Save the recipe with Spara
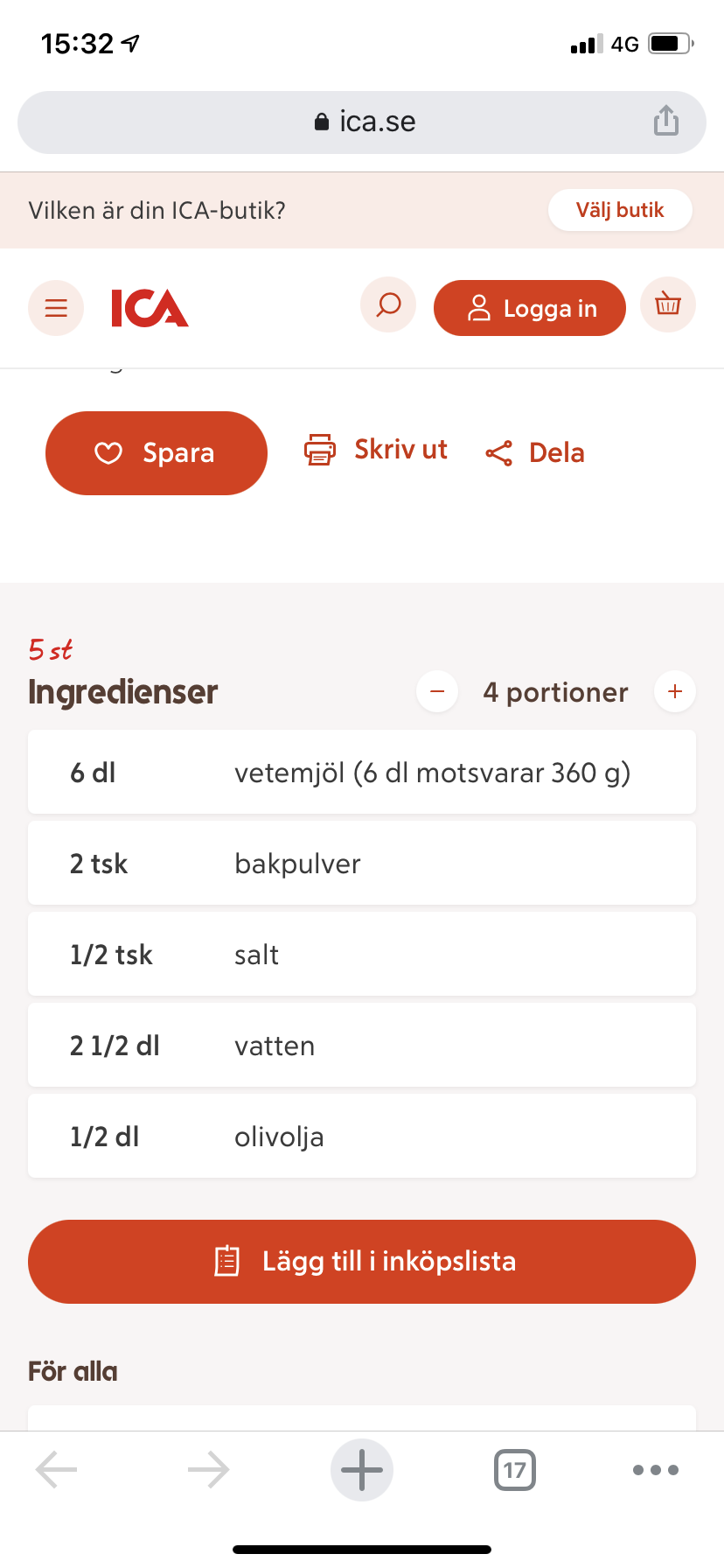Screen dimensions: 724x1568 point(157,453)
